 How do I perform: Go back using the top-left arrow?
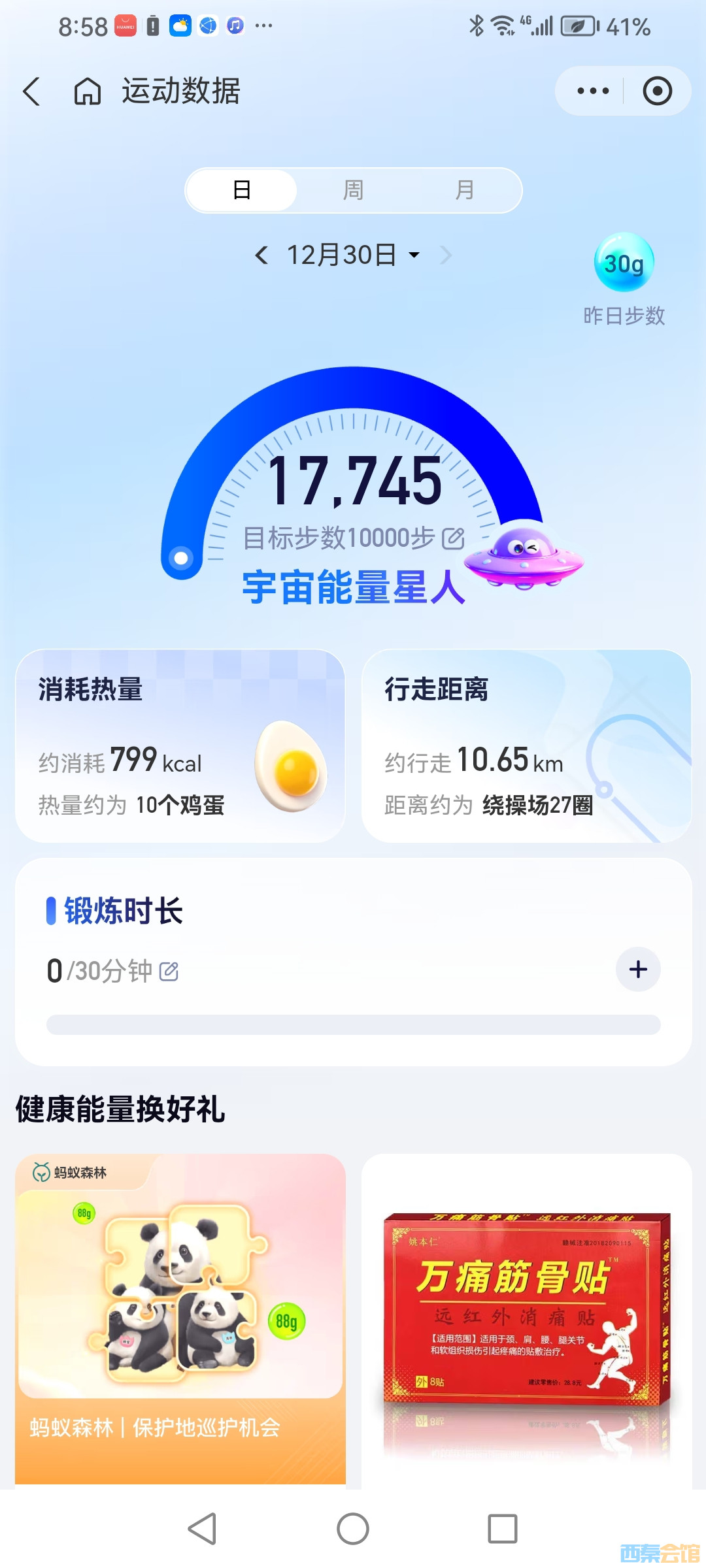tap(31, 91)
